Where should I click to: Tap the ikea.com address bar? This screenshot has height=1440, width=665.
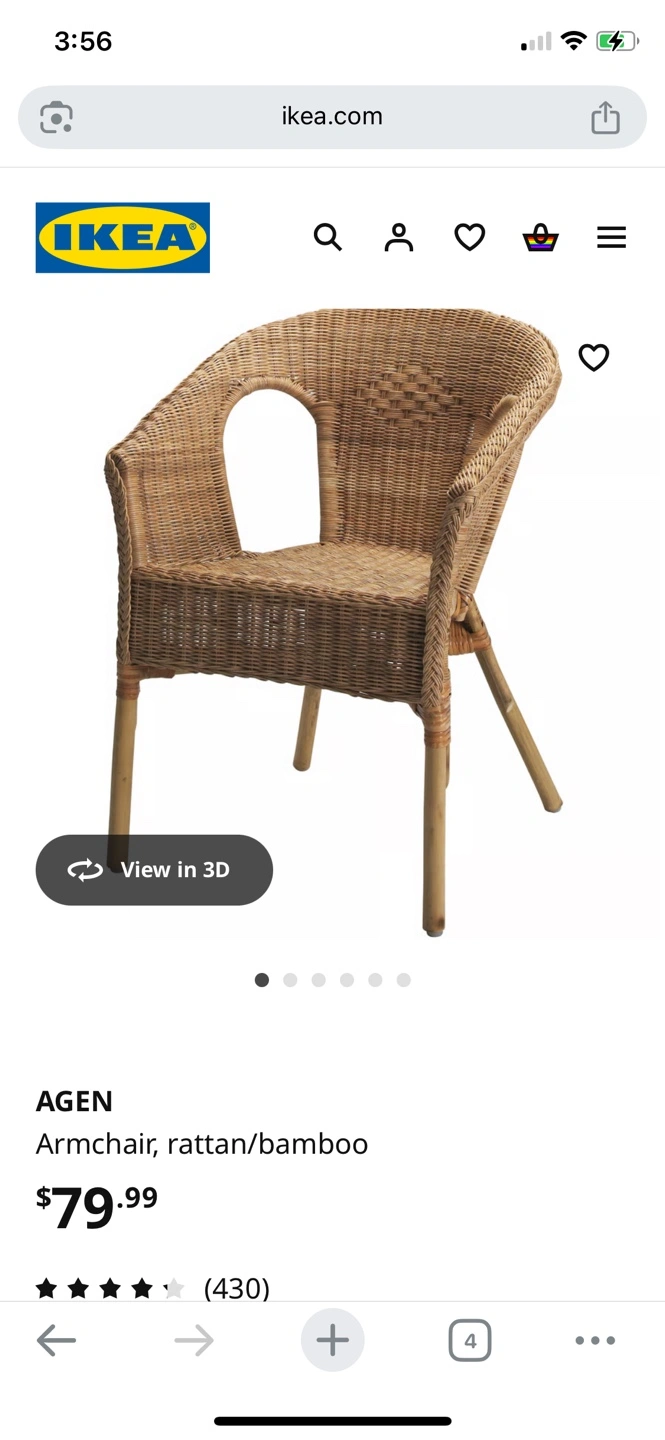point(332,117)
